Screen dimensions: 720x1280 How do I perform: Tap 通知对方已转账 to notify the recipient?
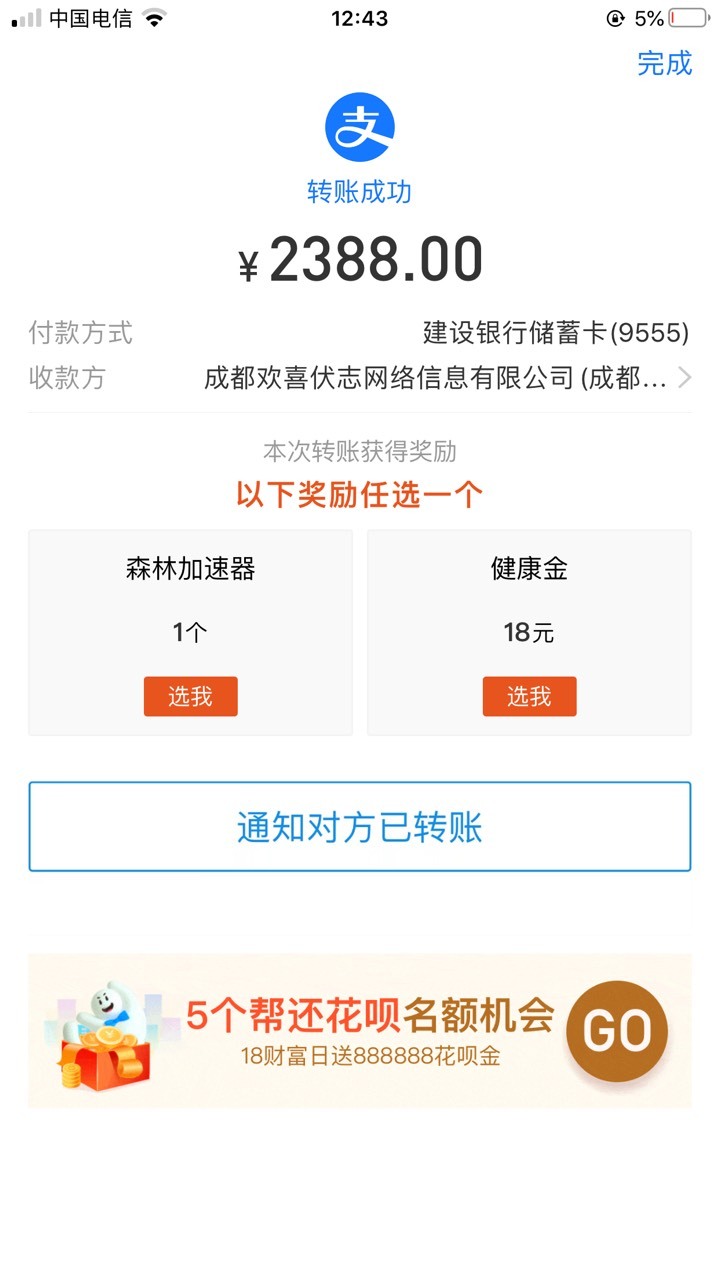(x=360, y=827)
